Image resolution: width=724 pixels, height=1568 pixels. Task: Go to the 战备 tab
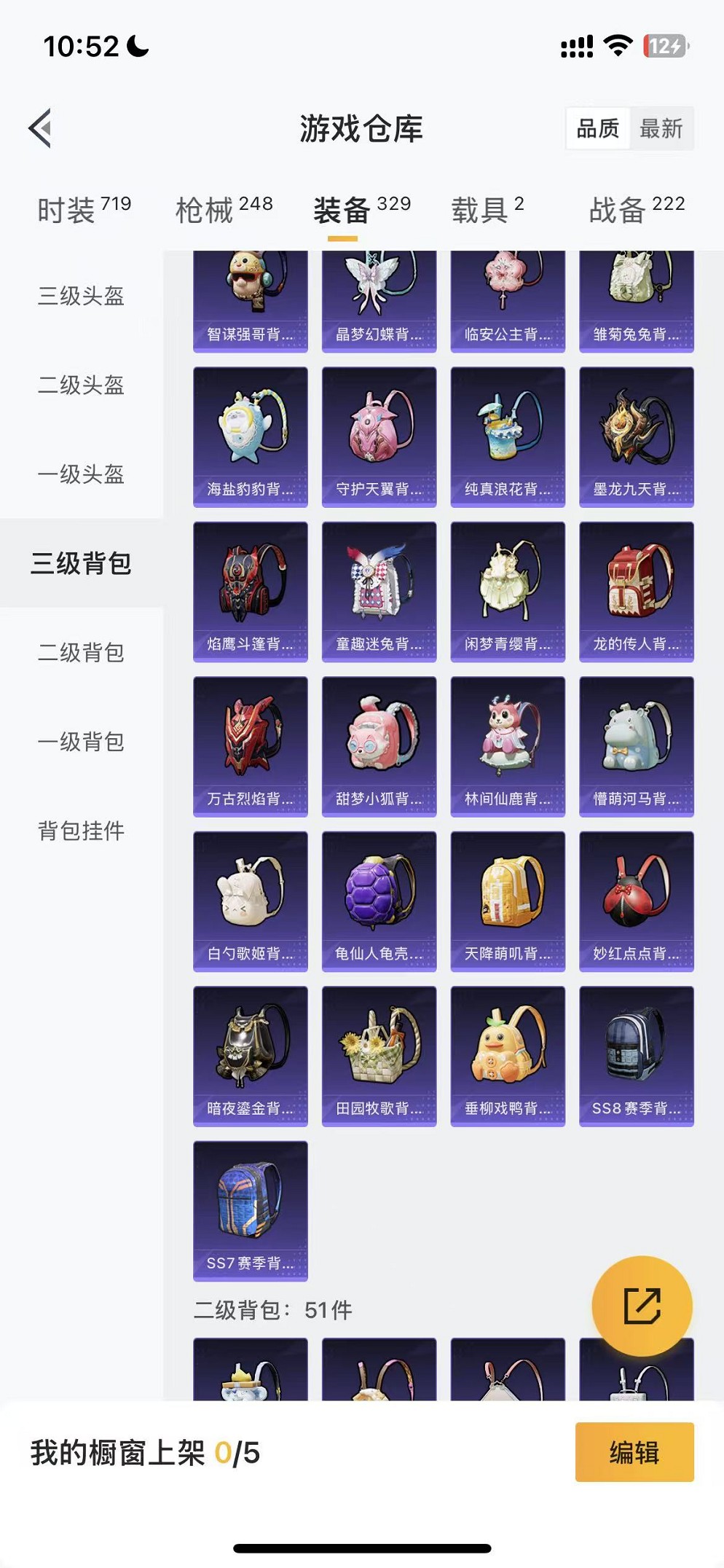coord(637,210)
